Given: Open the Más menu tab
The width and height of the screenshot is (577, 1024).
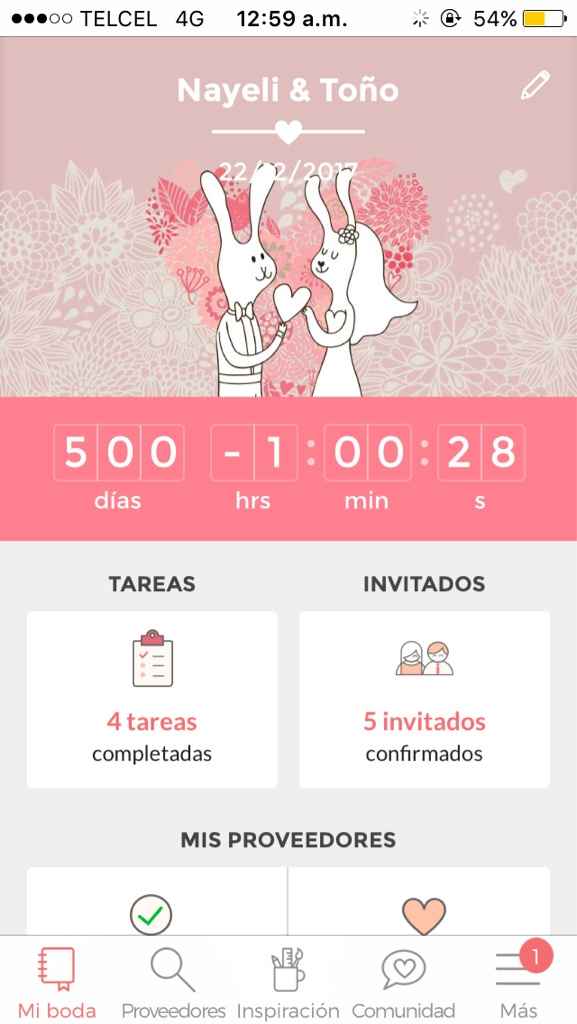Looking at the screenshot, I should pos(519,982).
